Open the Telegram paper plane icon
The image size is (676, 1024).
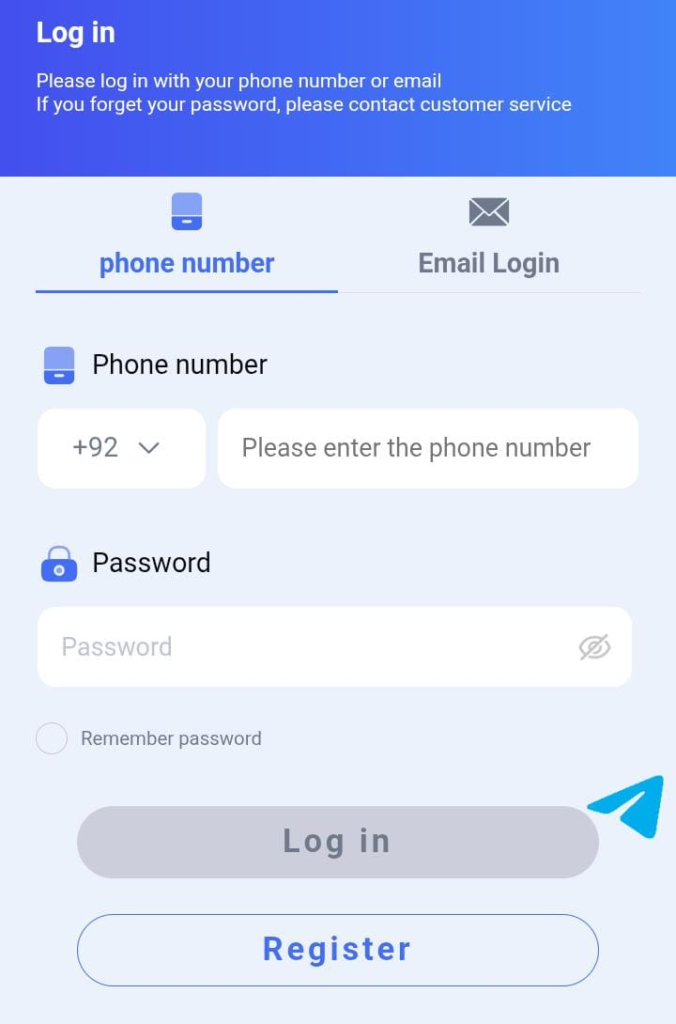pos(632,804)
